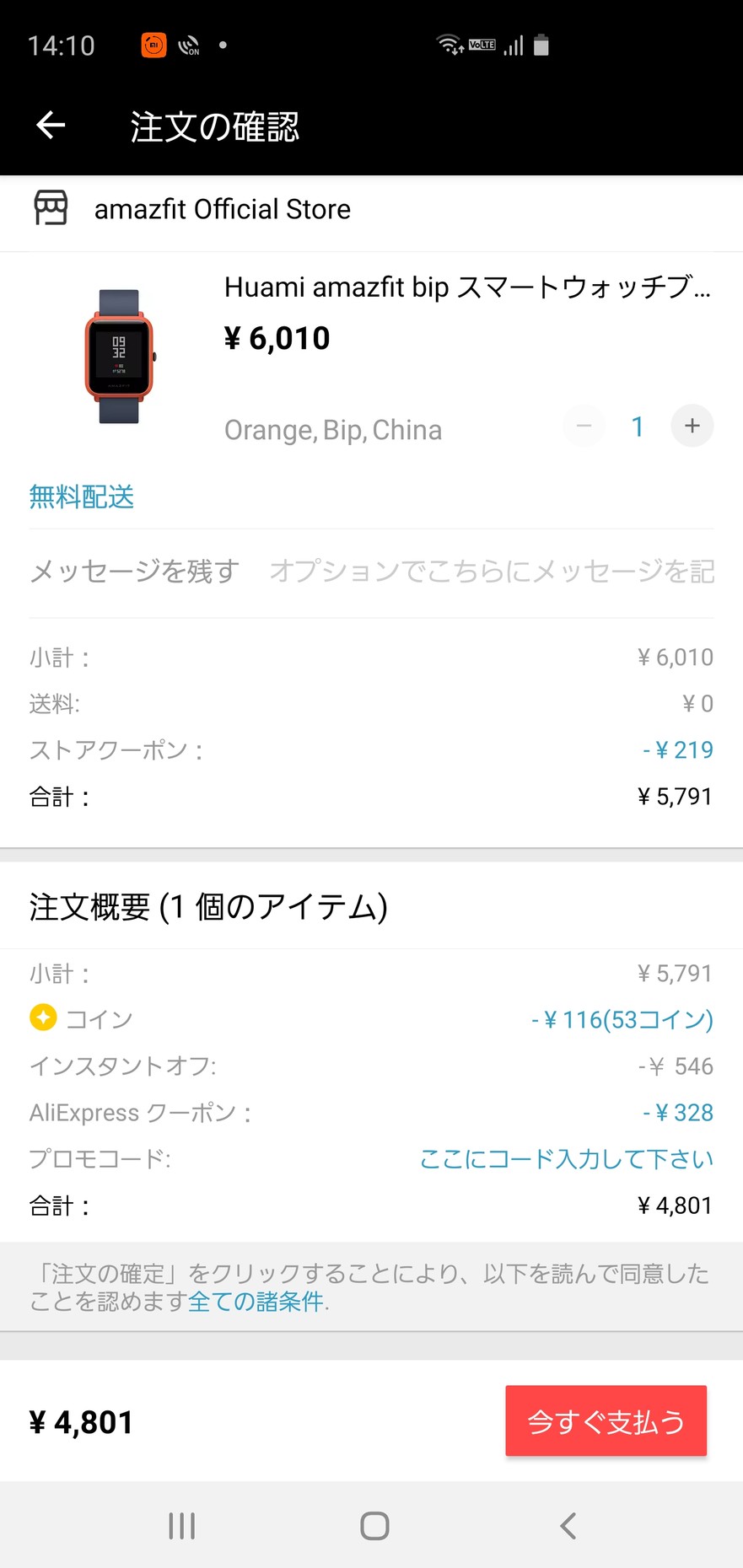The height and width of the screenshot is (1568, 743).
Task: Tap the コイン discount −¥116
Action: point(622,1019)
